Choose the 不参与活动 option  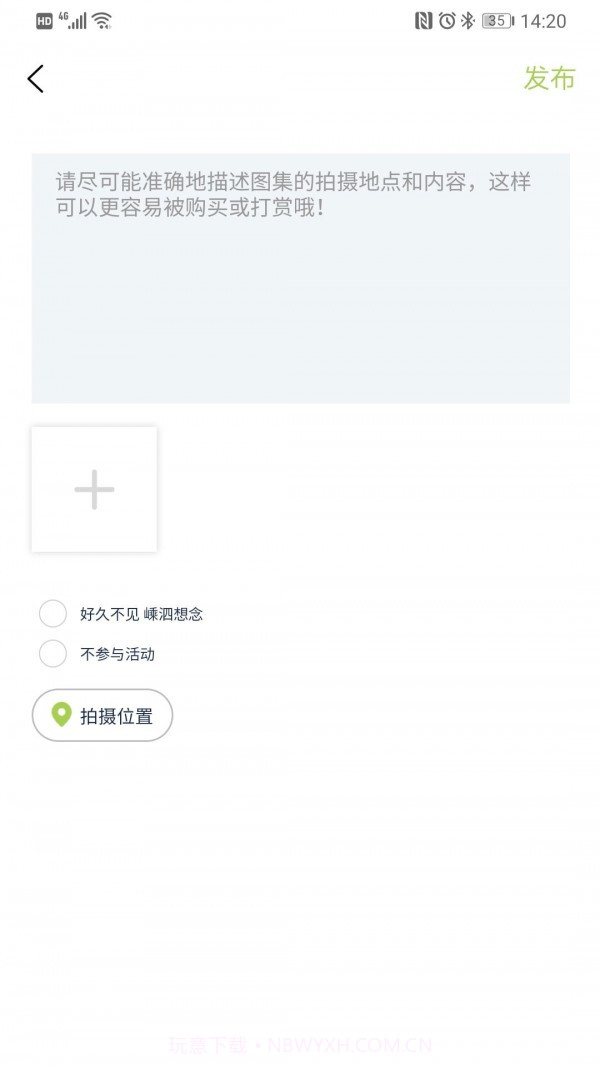click(53, 654)
